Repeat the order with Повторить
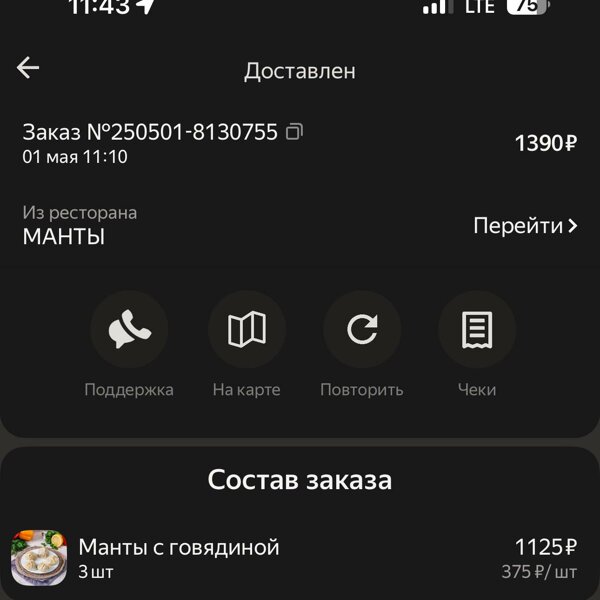600x600 pixels. click(362, 330)
